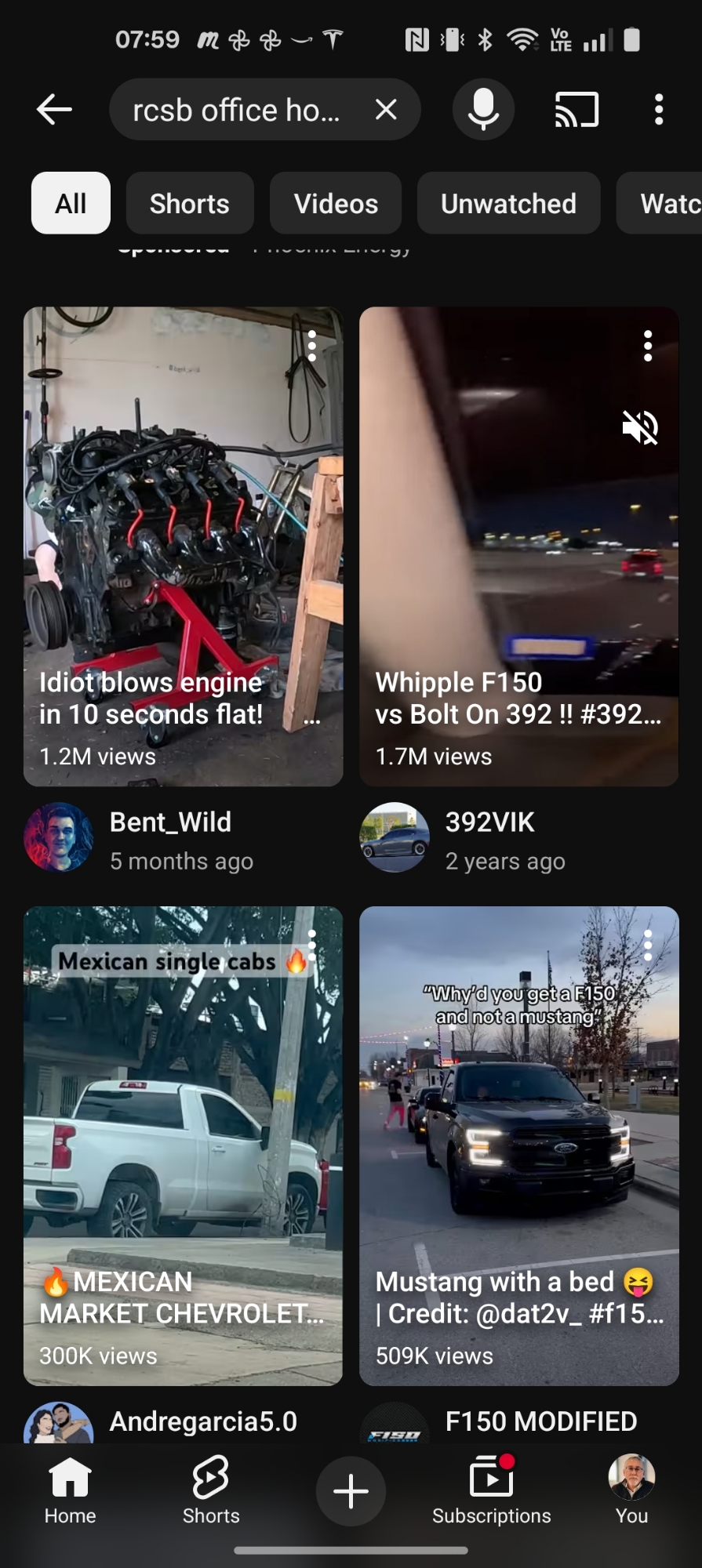Edit the rcsb office search field
The width and height of the screenshot is (702, 1568).
click(x=236, y=110)
